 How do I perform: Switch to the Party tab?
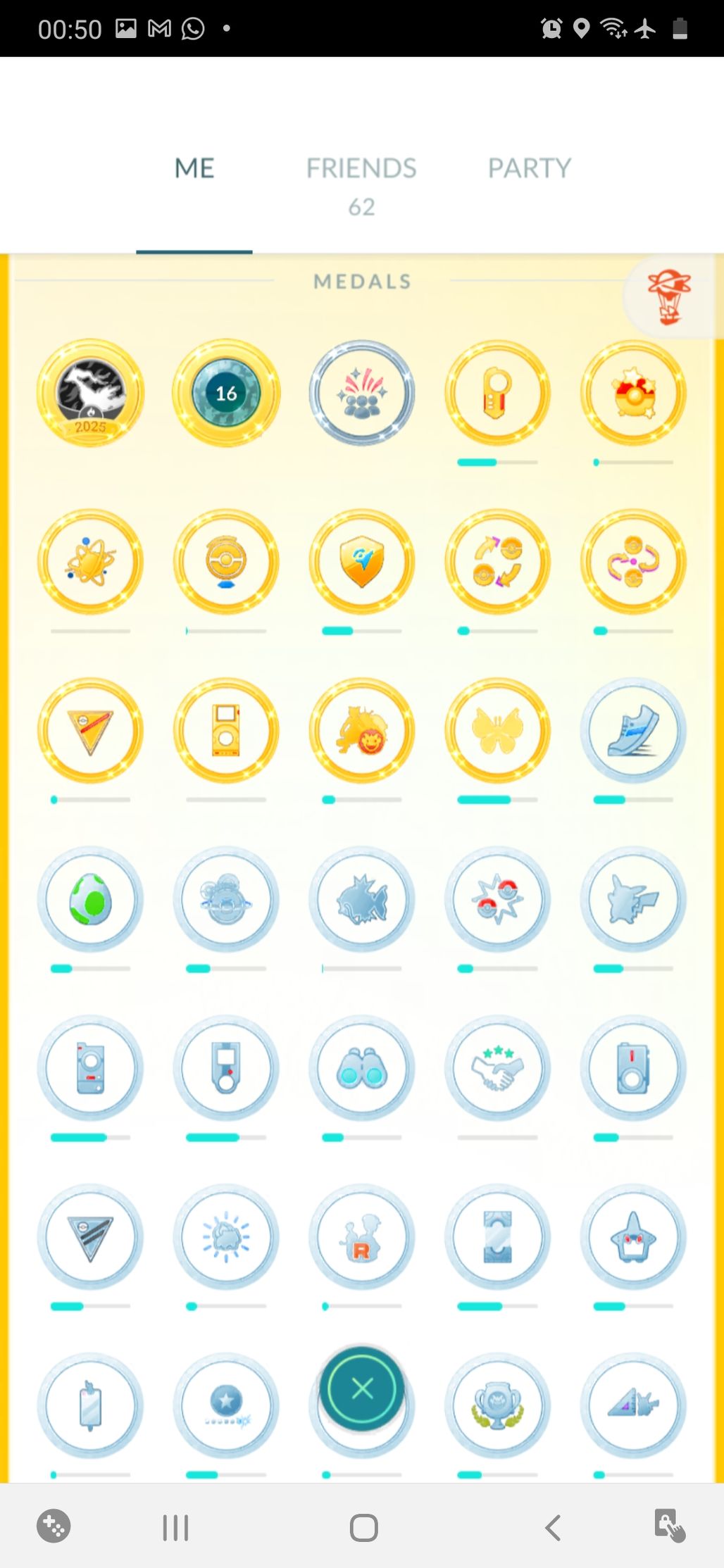[x=529, y=169]
